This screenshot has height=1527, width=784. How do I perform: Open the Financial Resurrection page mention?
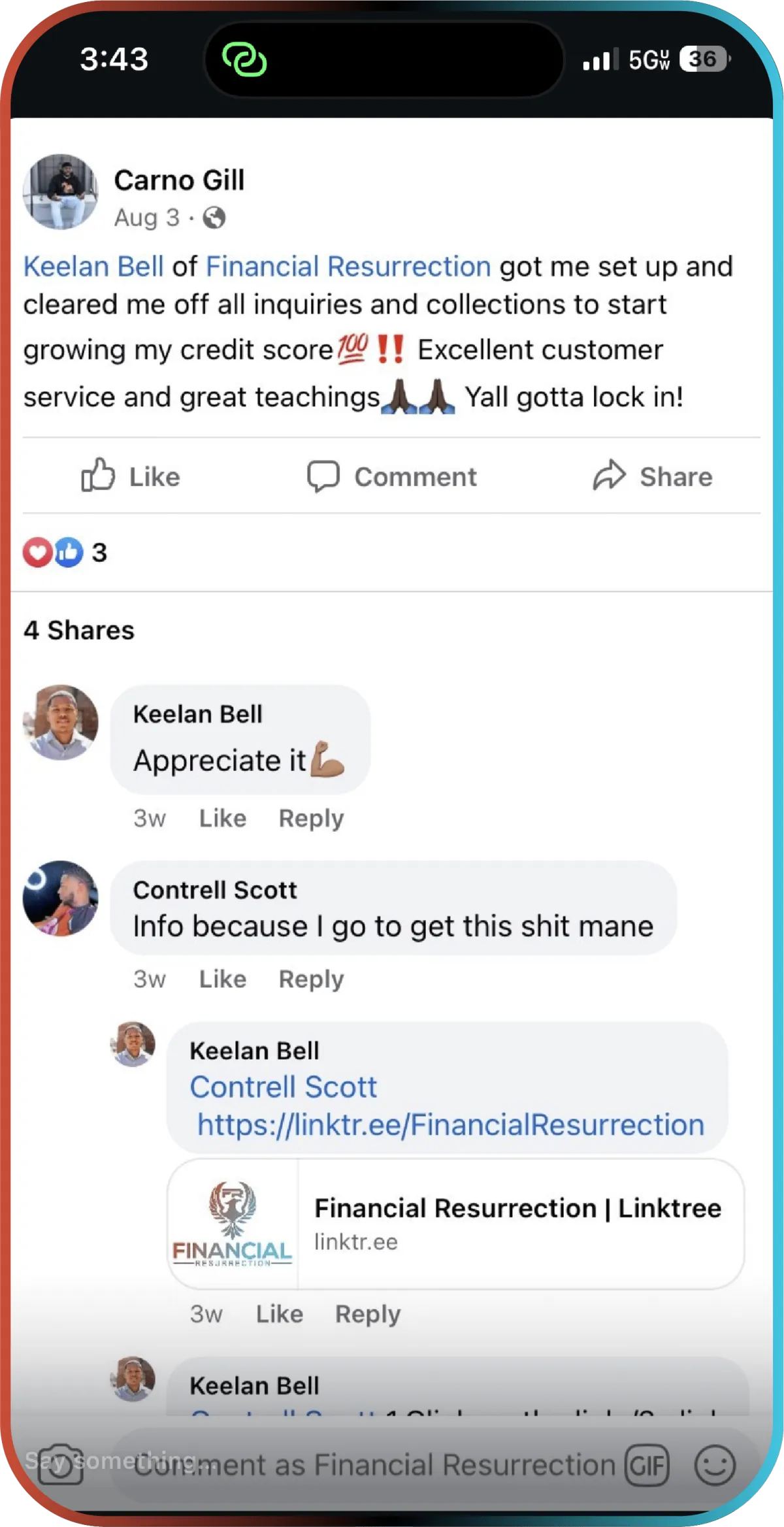[348, 267]
